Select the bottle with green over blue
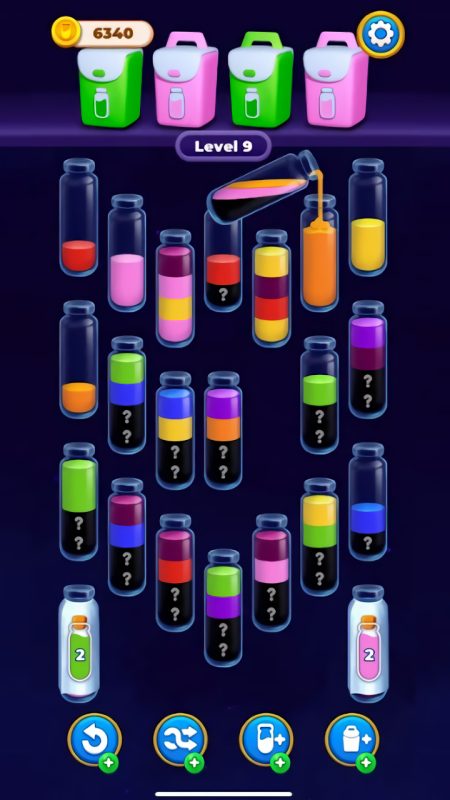 [x=127, y=394]
